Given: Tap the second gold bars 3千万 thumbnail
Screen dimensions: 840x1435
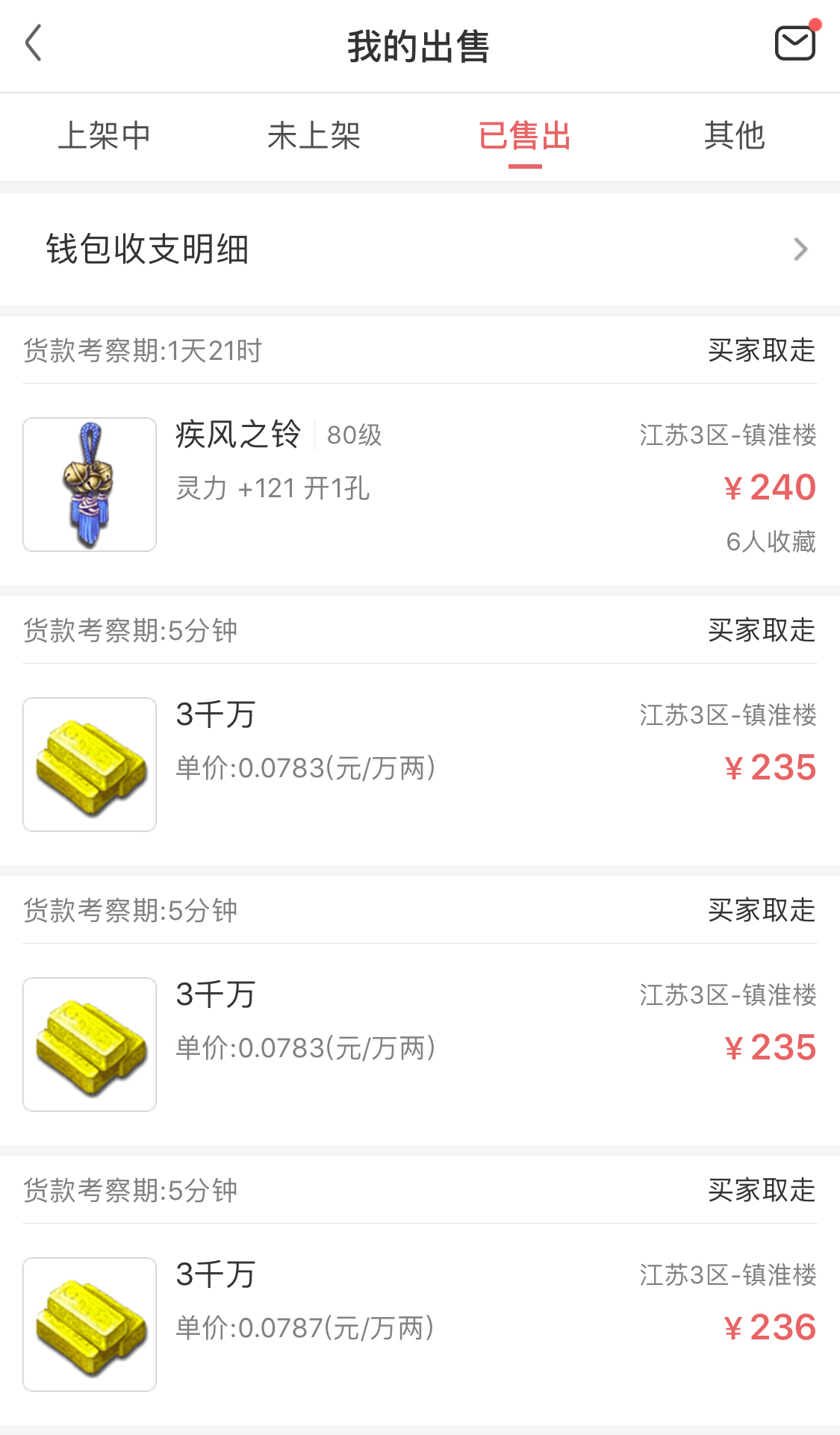Looking at the screenshot, I should click(x=89, y=1043).
